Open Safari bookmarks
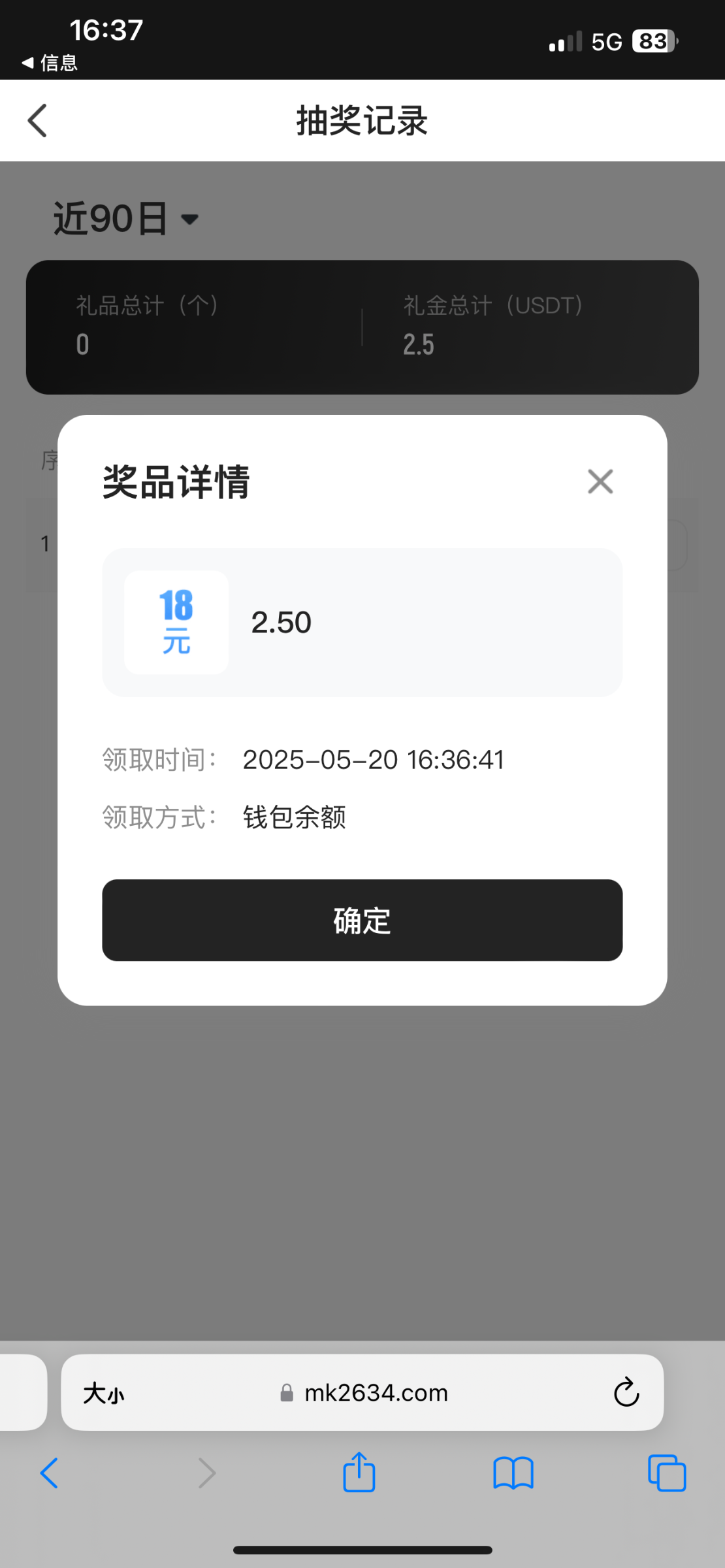The height and width of the screenshot is (1568, 725). tap(513, 1473)
